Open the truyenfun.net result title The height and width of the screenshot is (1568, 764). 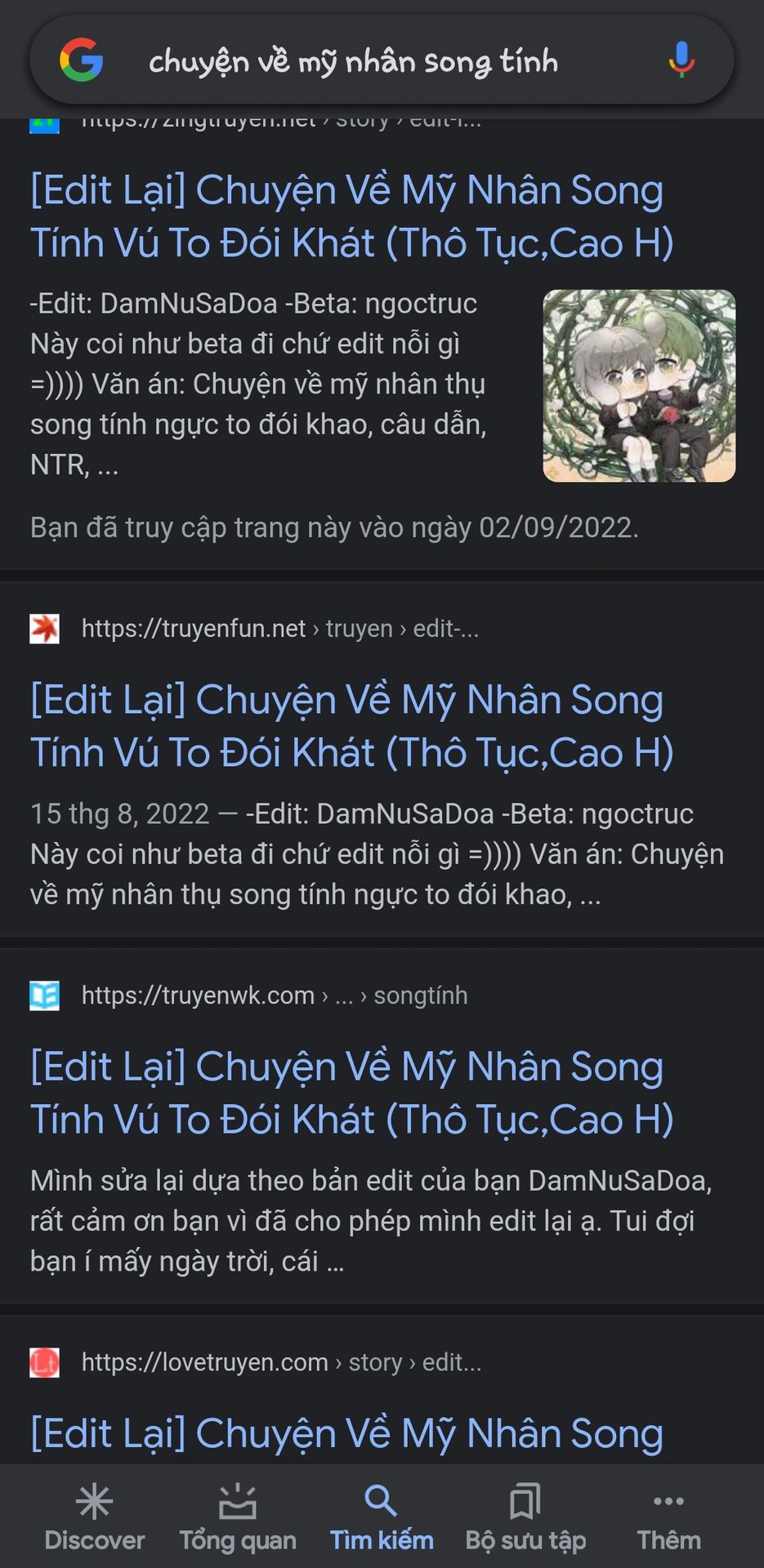pos(352,726)
